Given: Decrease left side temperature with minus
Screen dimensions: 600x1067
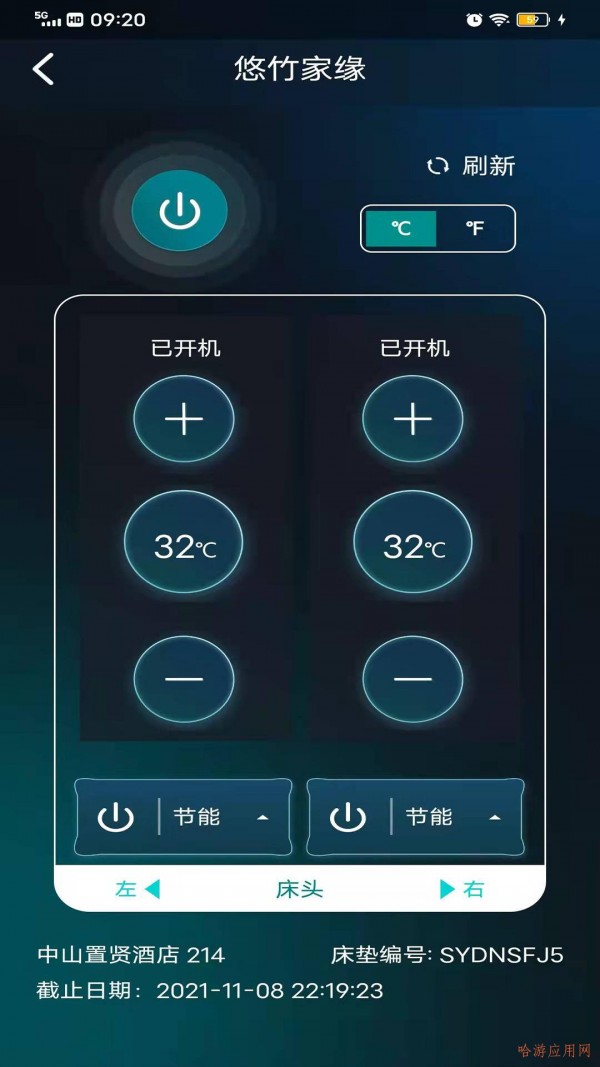Looking at the screenshot, I should pyautogui.click(x=184, y=678).
